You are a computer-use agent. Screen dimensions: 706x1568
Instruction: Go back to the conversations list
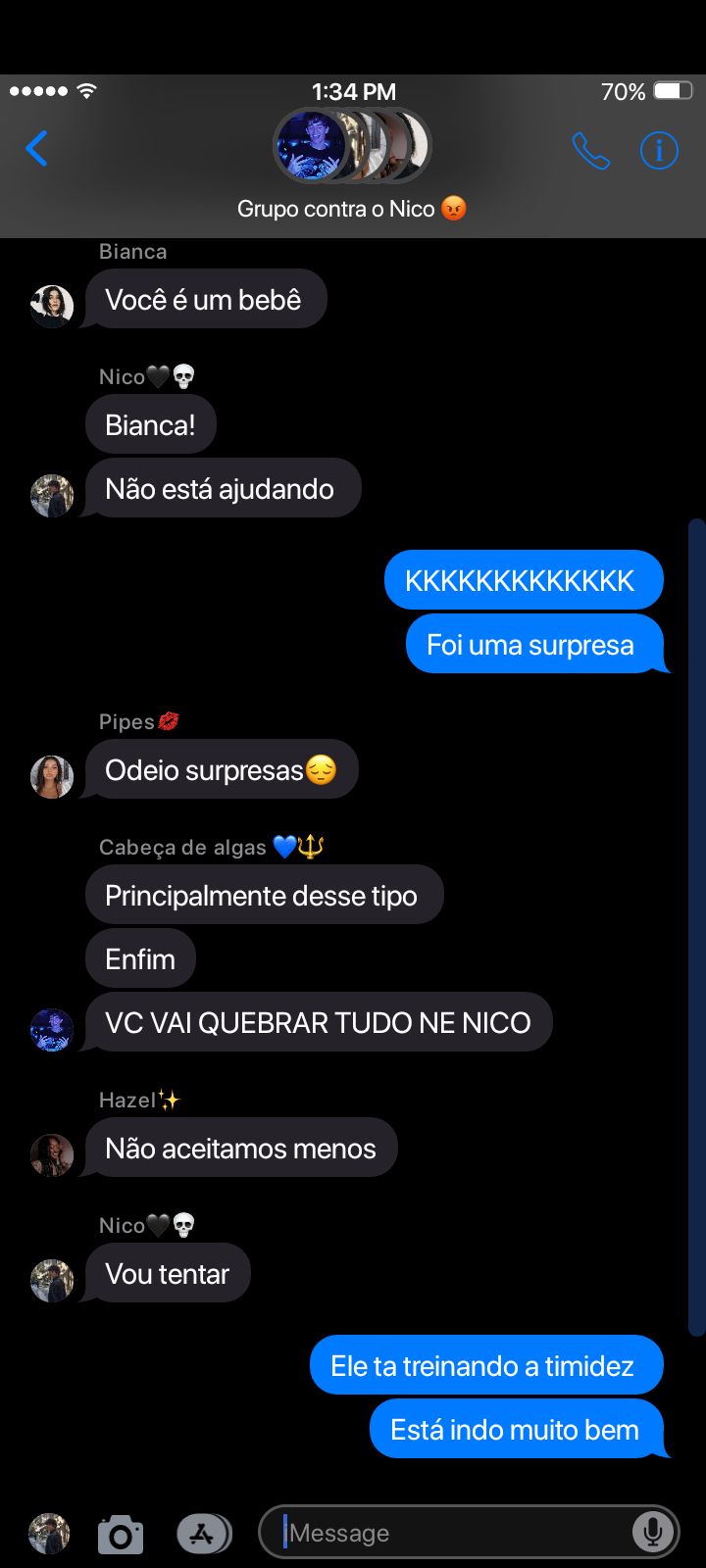36,149
